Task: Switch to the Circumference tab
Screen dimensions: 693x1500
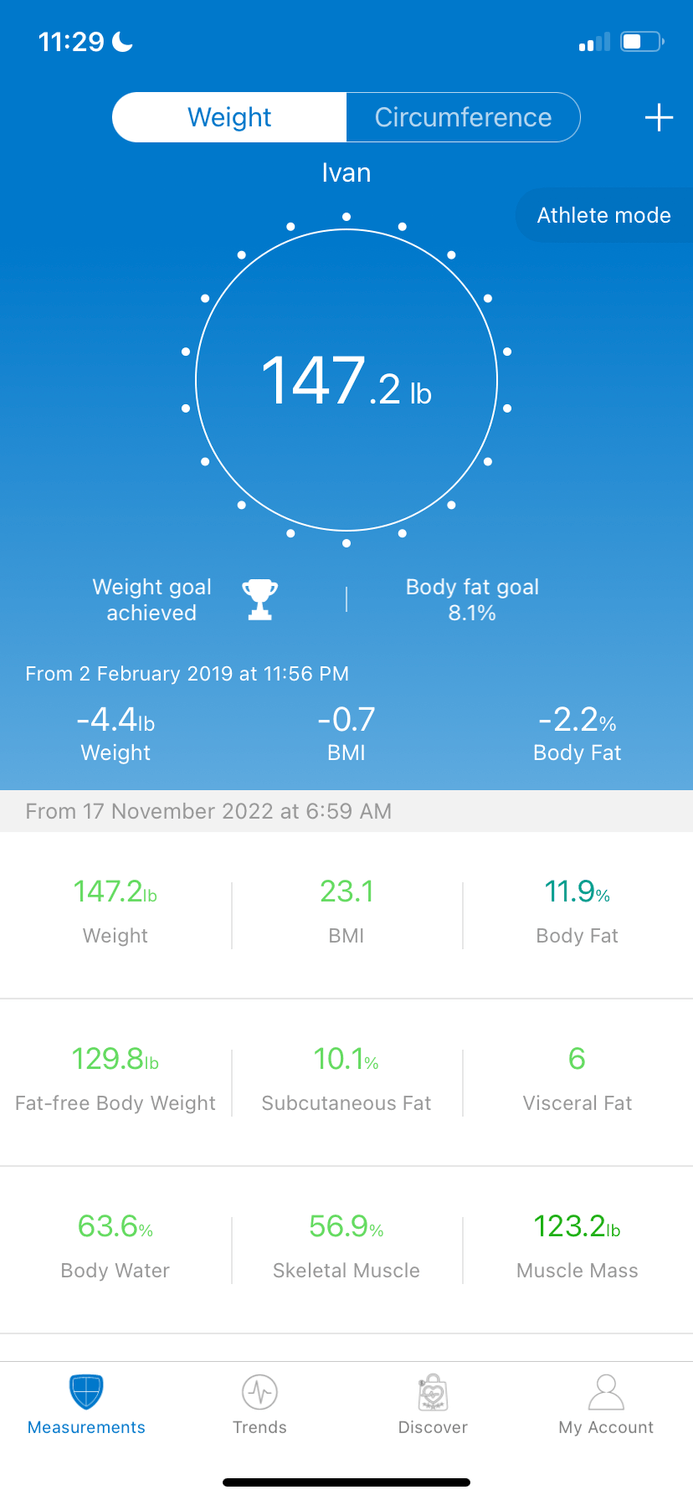Action: pos(463,117)
